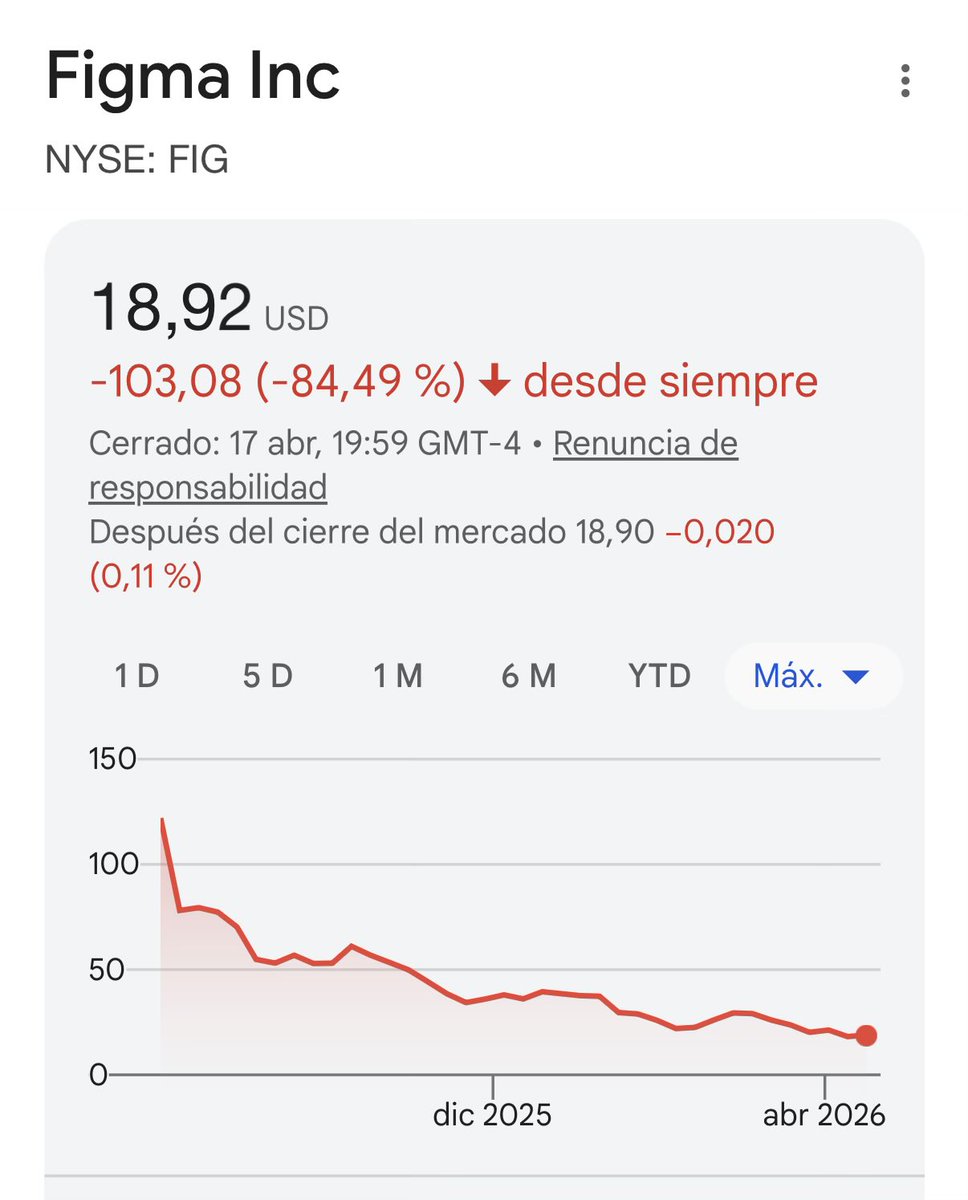Switch to the 6 M range
The height and width of the screenshot is (1200, 968).
pos(529,677)
